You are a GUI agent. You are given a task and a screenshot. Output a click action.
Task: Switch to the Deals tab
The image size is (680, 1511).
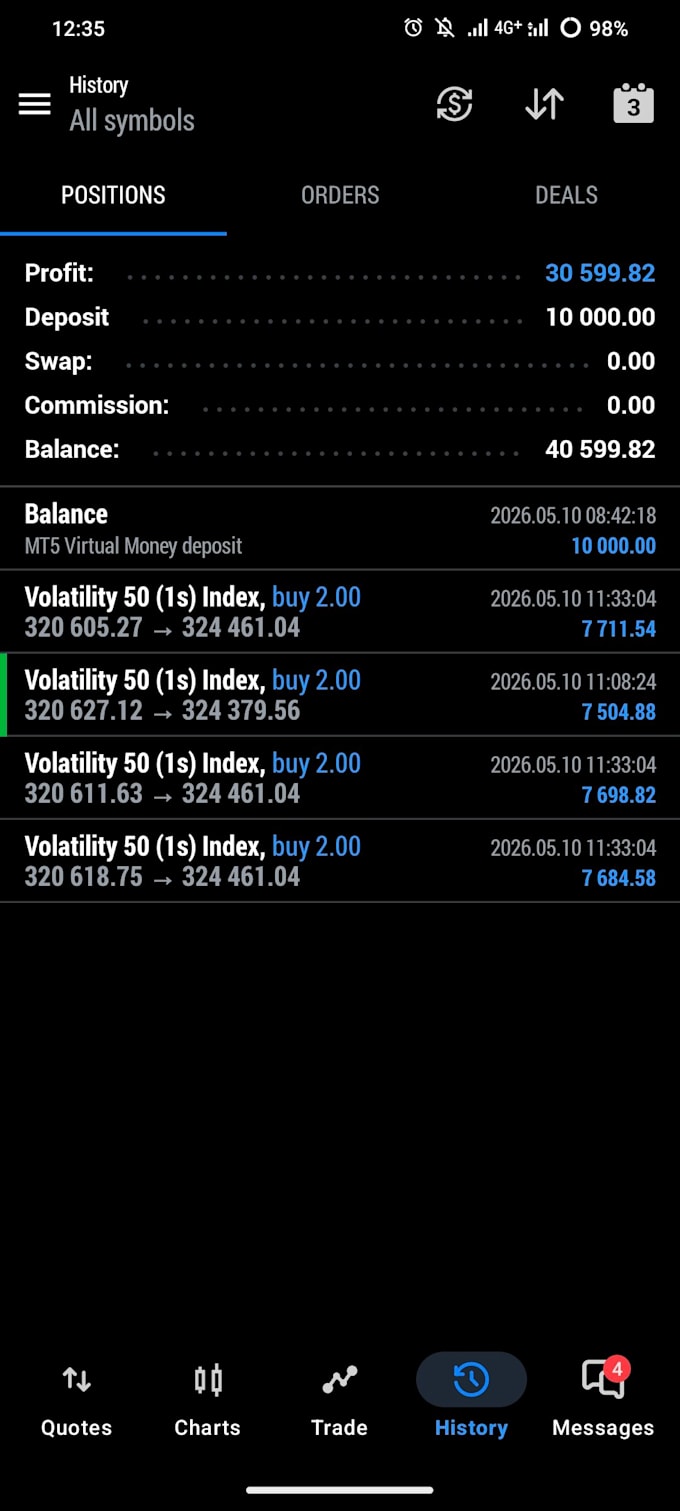(566, 195)
